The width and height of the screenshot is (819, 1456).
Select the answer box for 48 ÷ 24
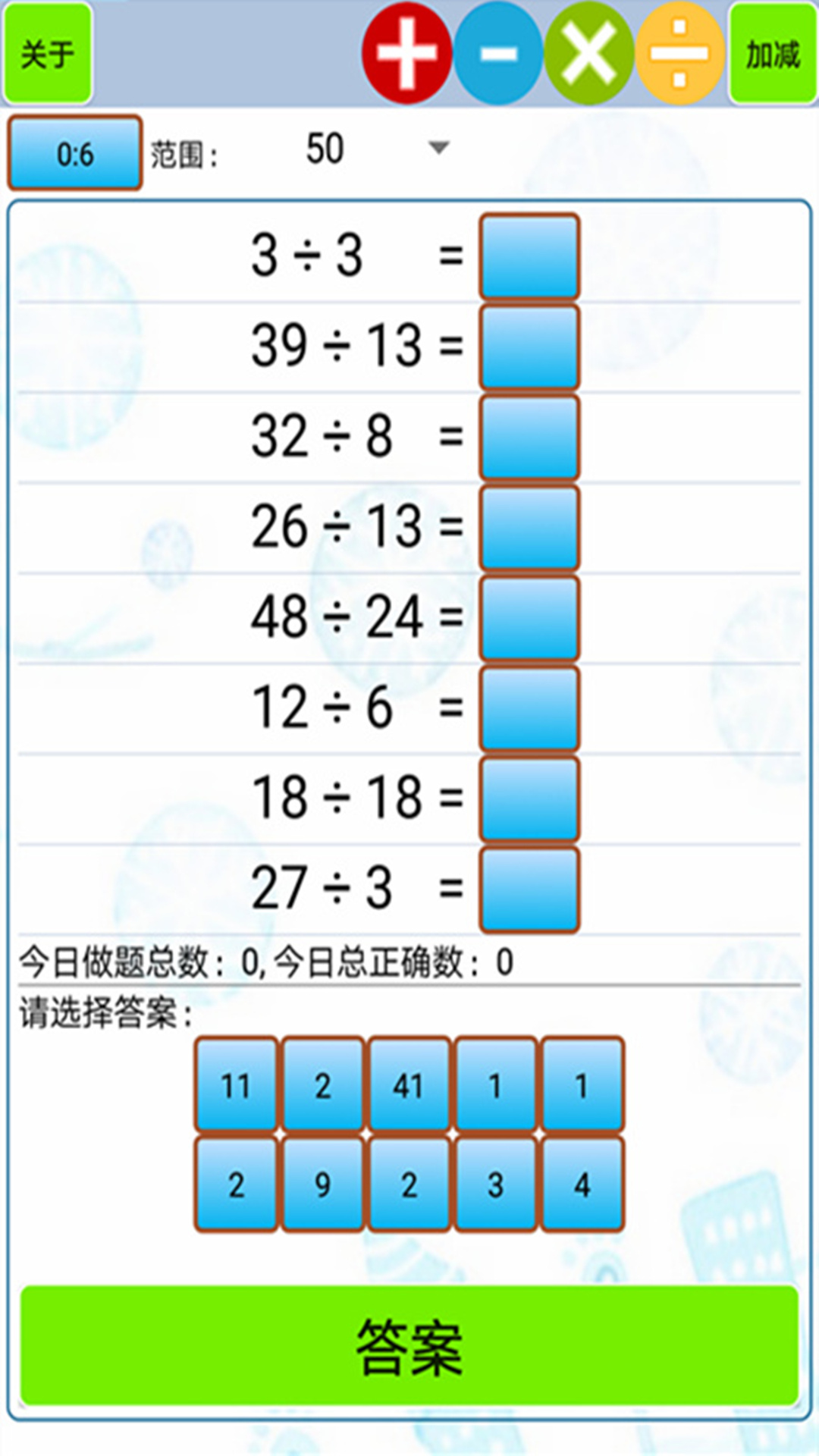(529, 617)
